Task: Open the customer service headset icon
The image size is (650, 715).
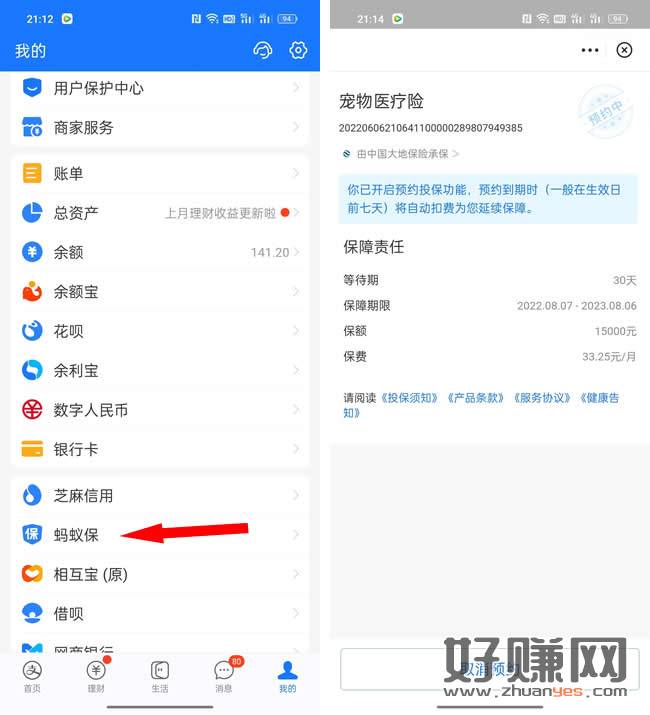Action: (x=263, y=51)
